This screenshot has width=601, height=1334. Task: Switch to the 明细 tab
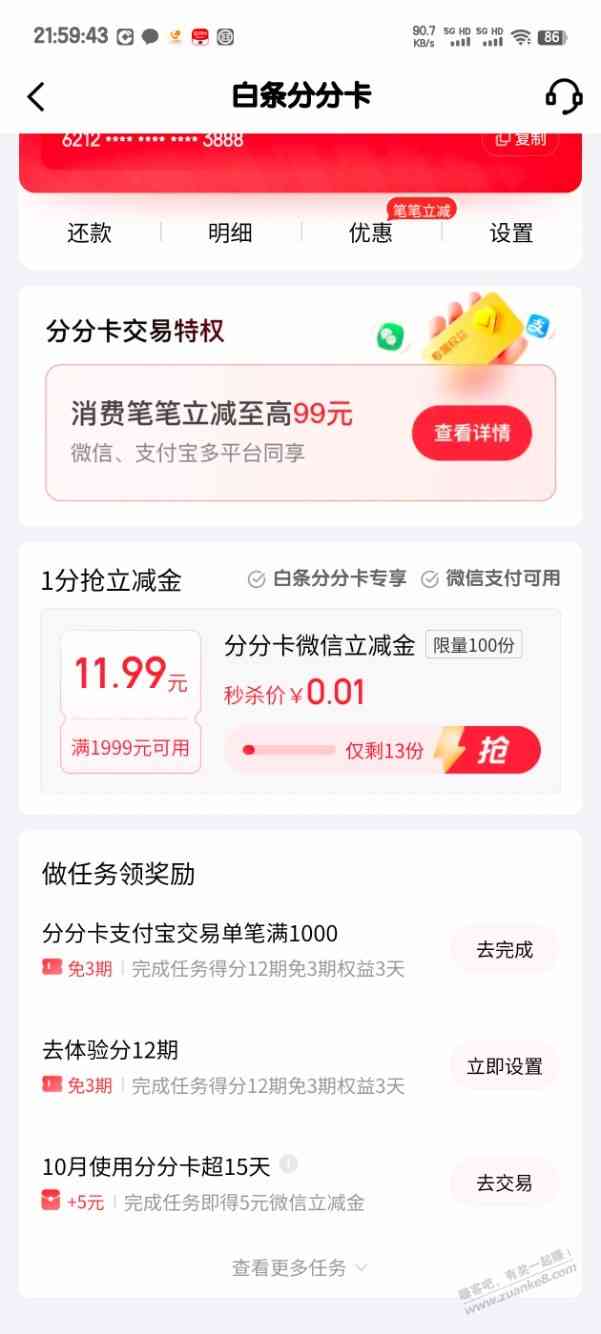(x=230, y=233)
